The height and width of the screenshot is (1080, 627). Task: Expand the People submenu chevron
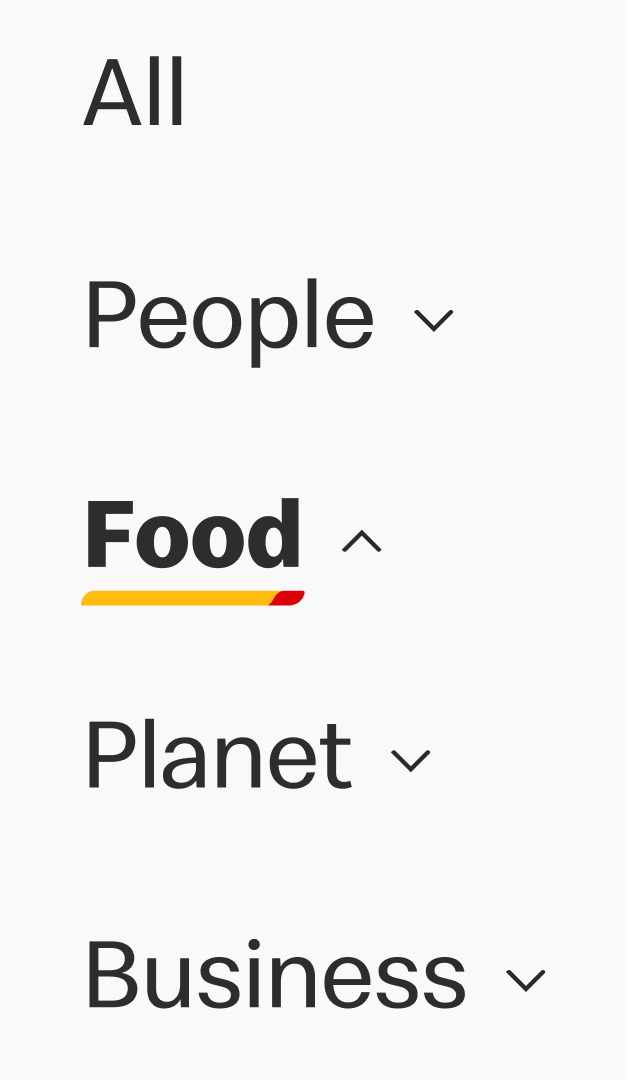433,320
